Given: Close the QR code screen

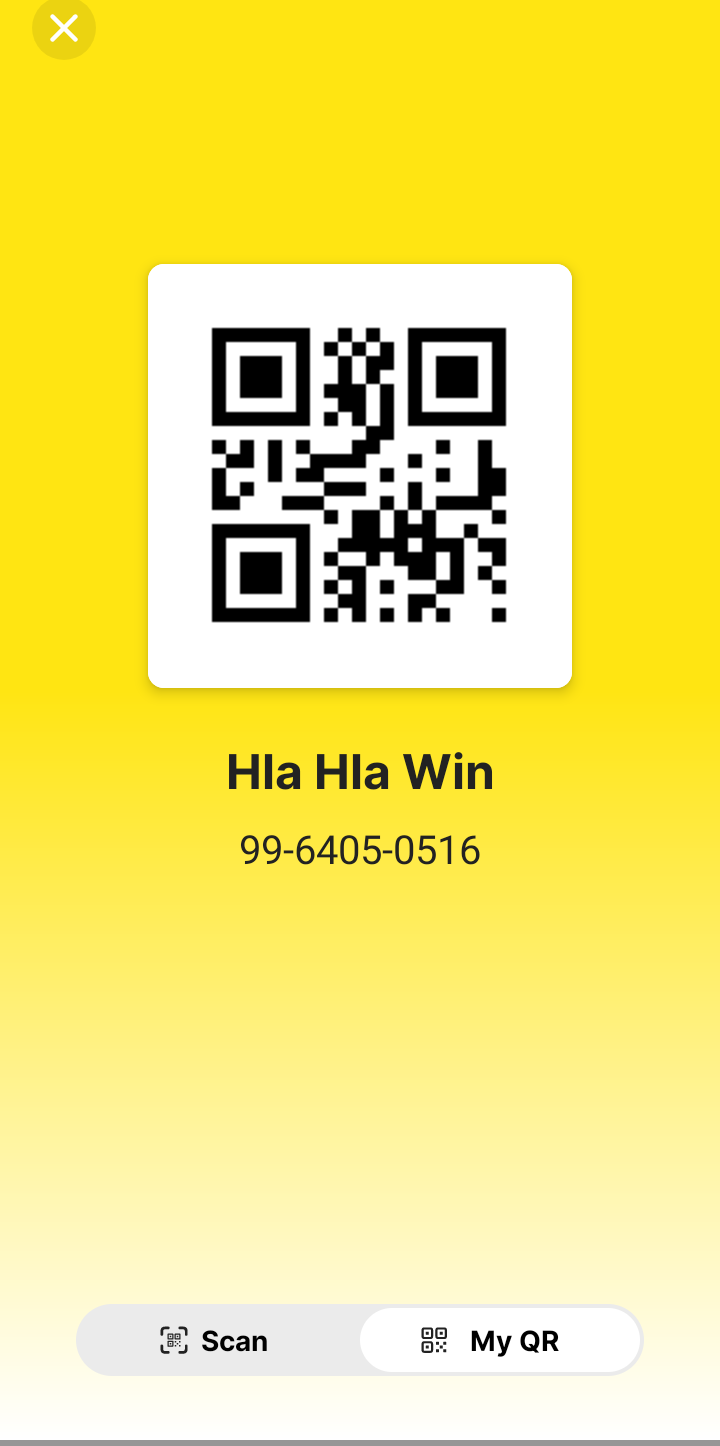Looking at the screenshot, I should click(x=64, y=28).
